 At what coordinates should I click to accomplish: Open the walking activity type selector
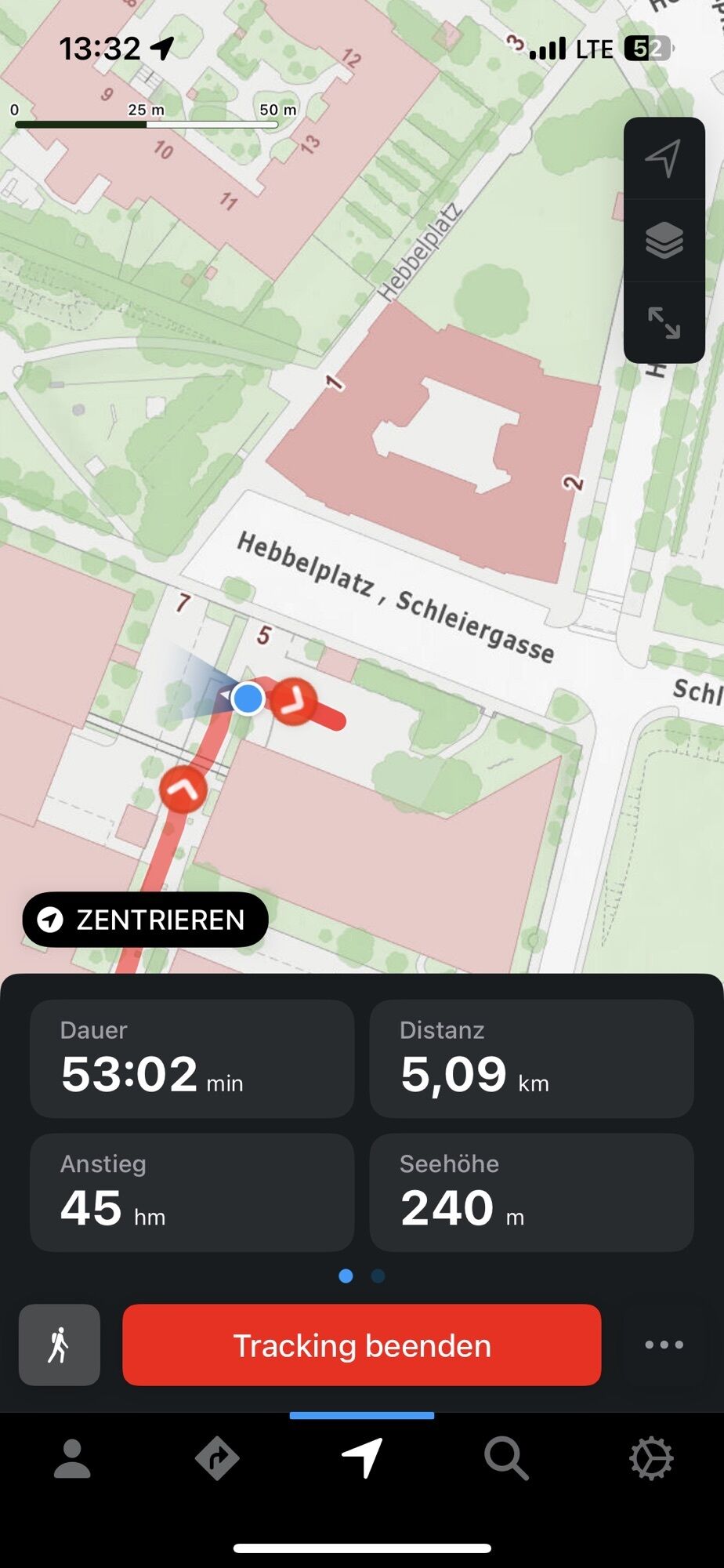(60, 1345)
